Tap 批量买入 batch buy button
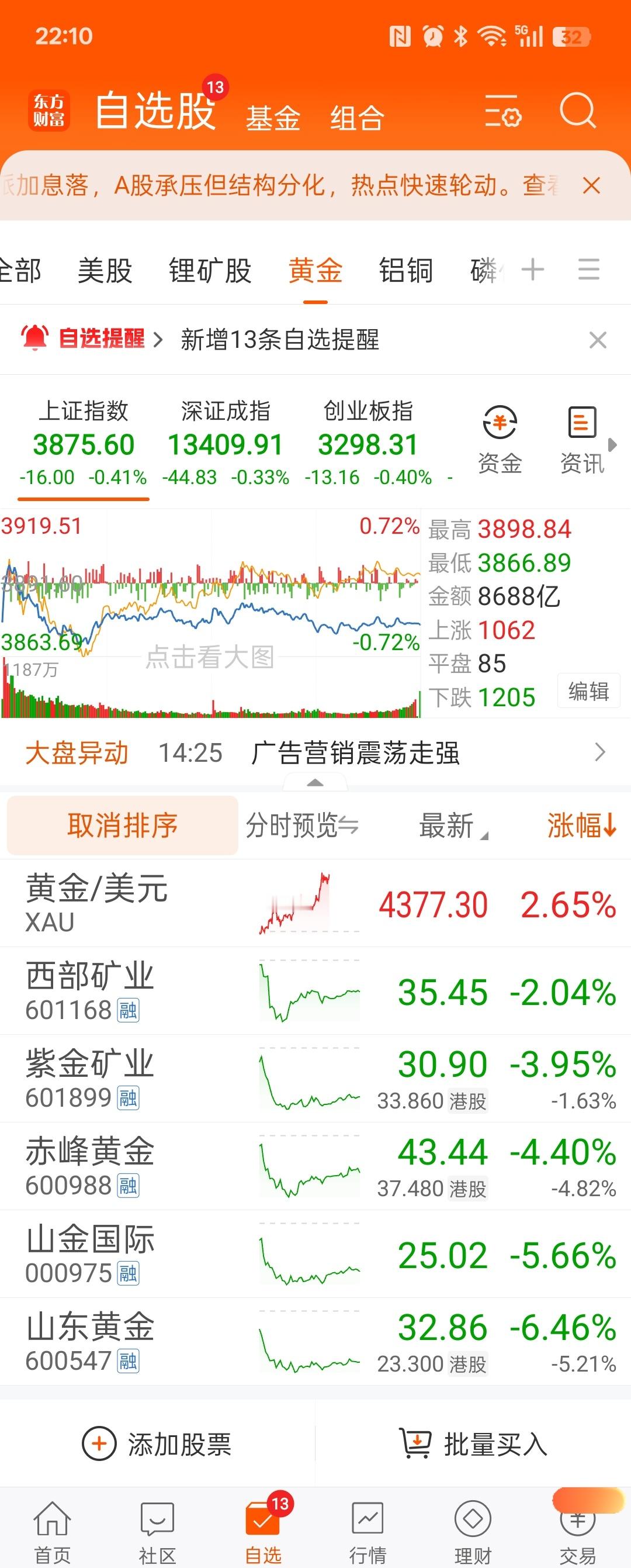631x1568 pixels. [473, 1444]
